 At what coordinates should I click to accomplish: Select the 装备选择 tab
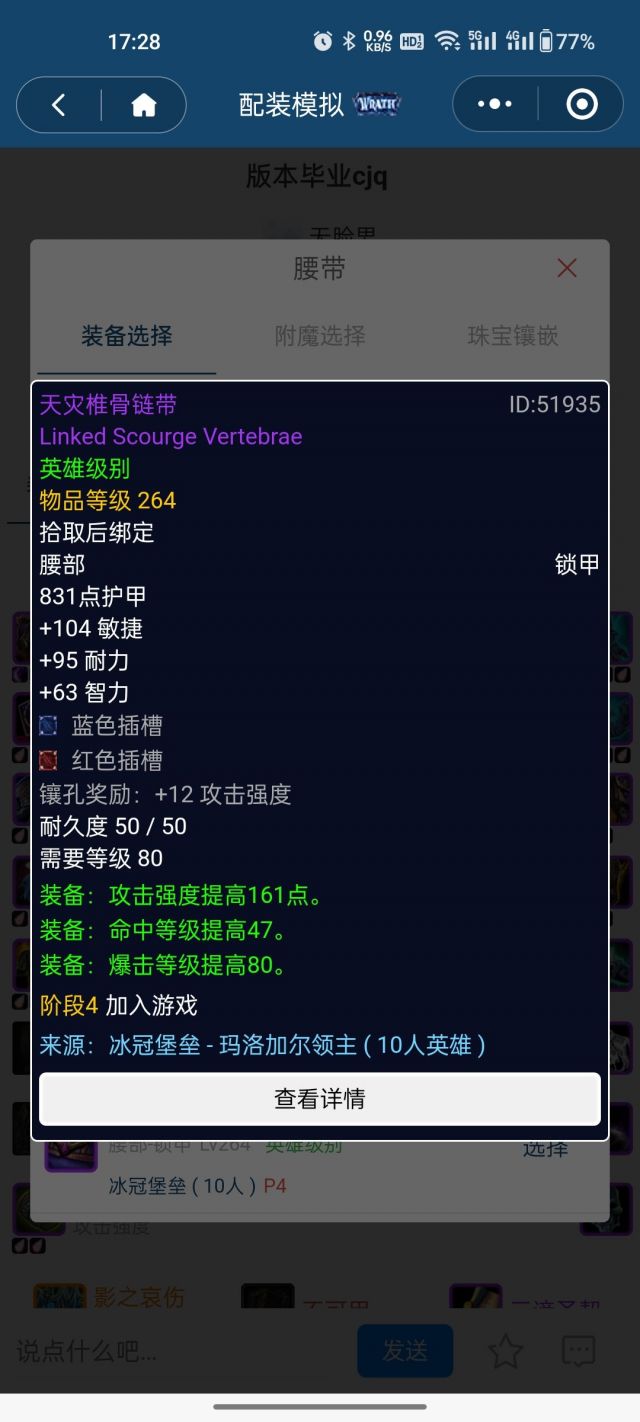click(x=127, y=336)
